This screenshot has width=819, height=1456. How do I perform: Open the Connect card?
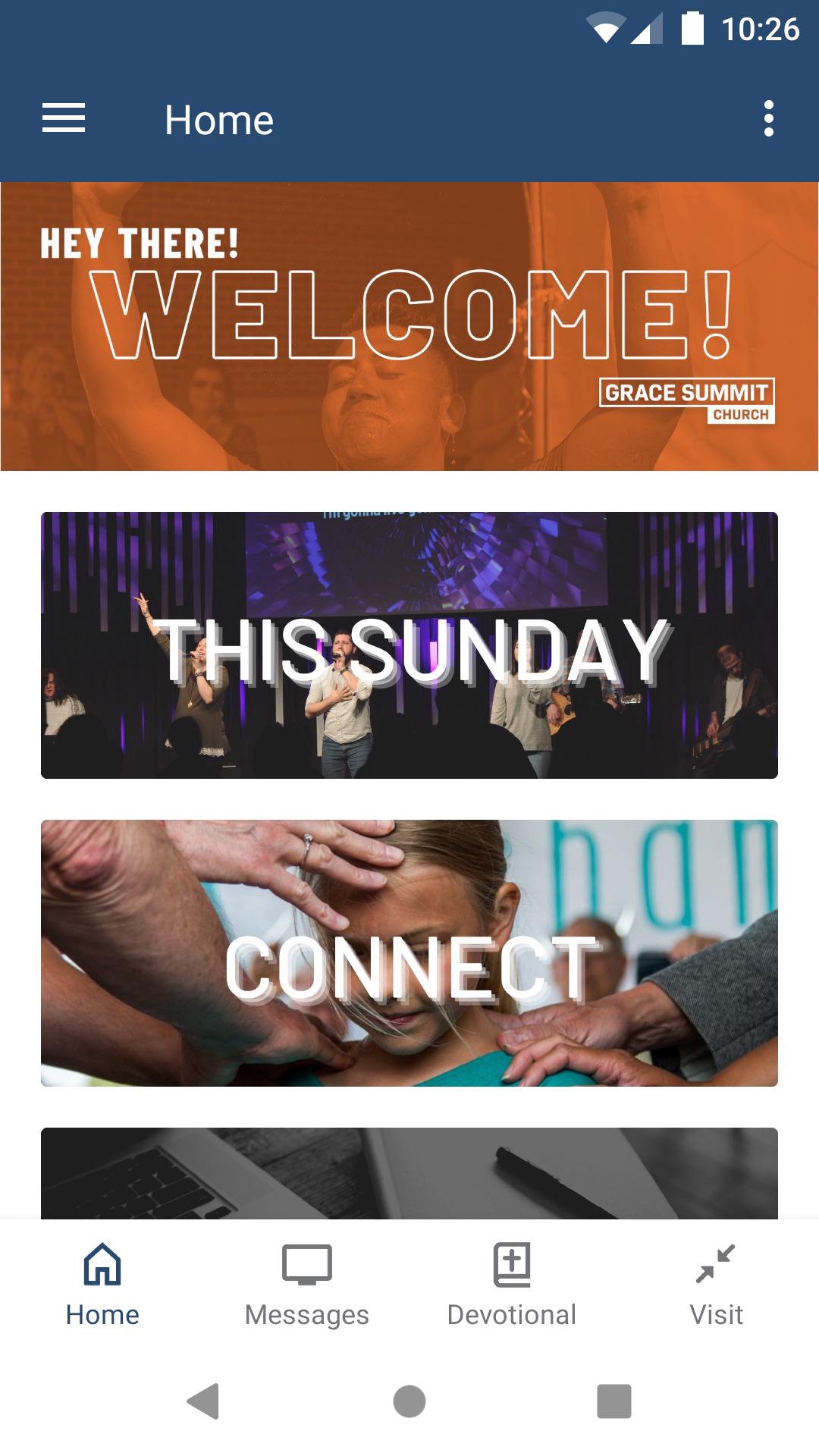tap(409, 952)
